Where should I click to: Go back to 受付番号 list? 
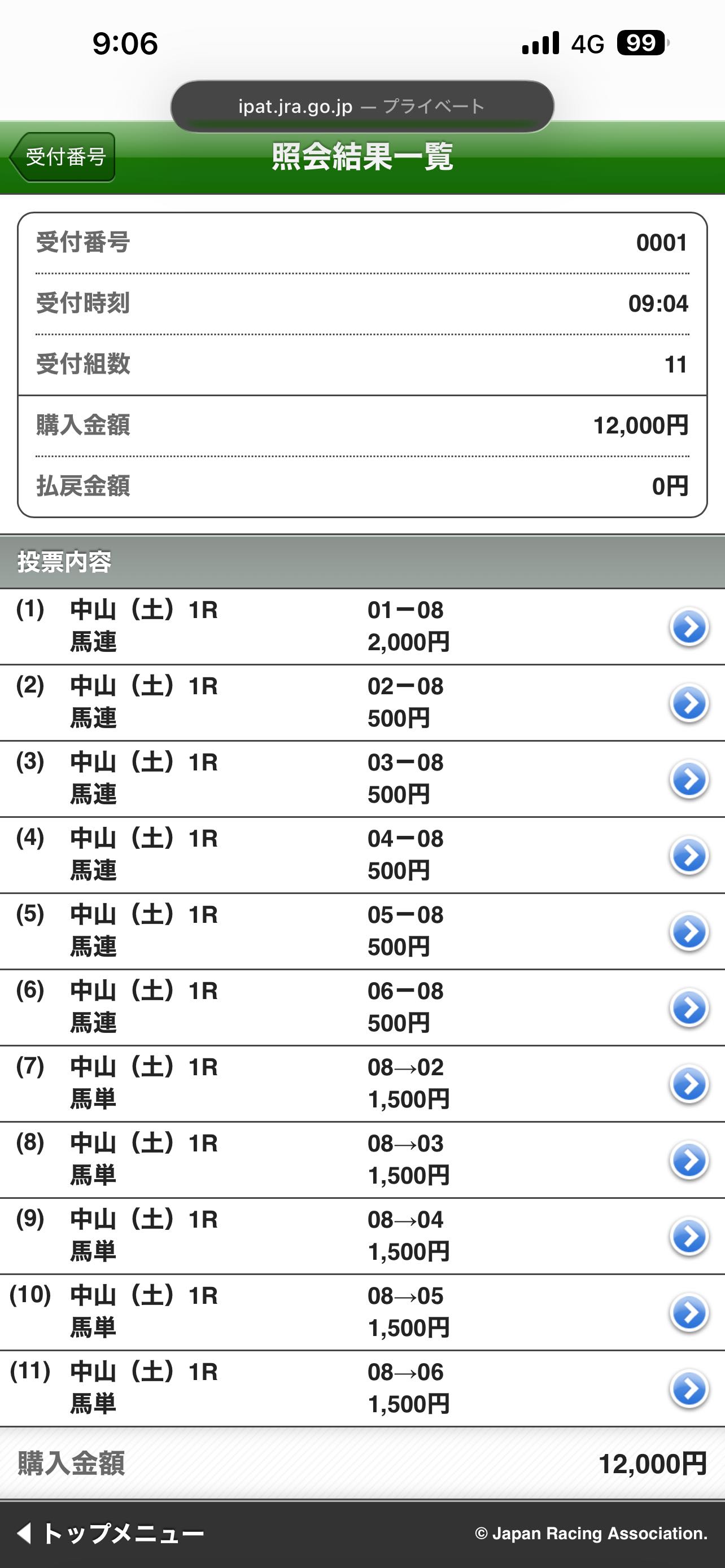coord(63,157)
